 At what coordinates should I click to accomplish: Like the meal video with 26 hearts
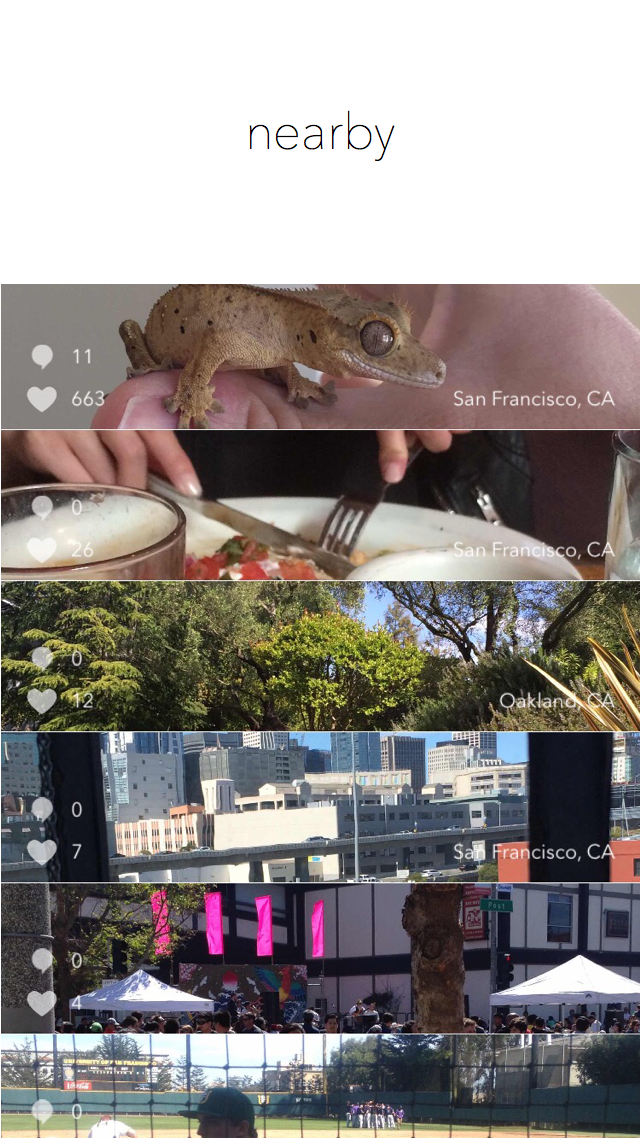pyautogui.click(x=42, y=549)
